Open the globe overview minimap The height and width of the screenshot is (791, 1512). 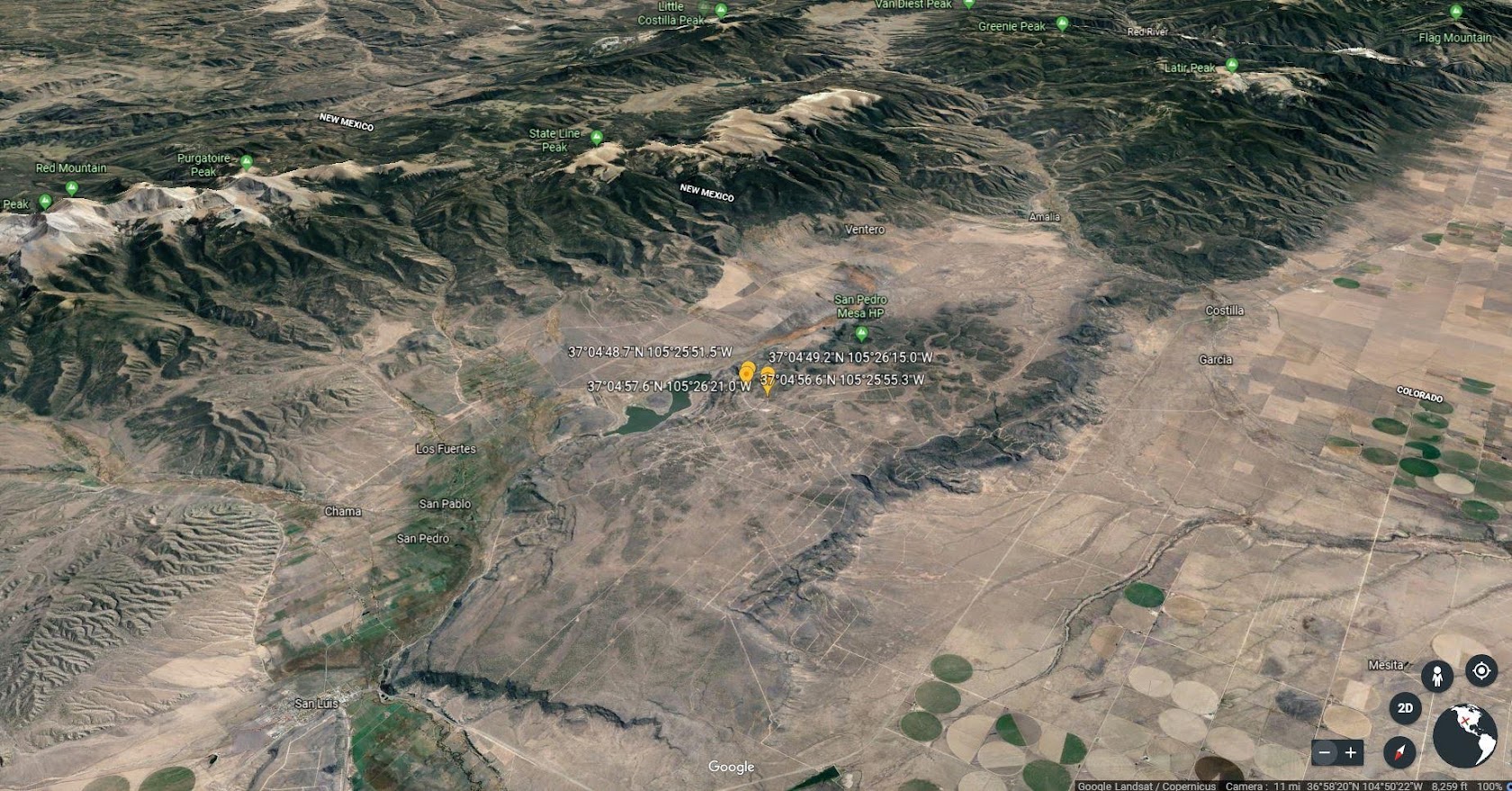point(1464,734)
